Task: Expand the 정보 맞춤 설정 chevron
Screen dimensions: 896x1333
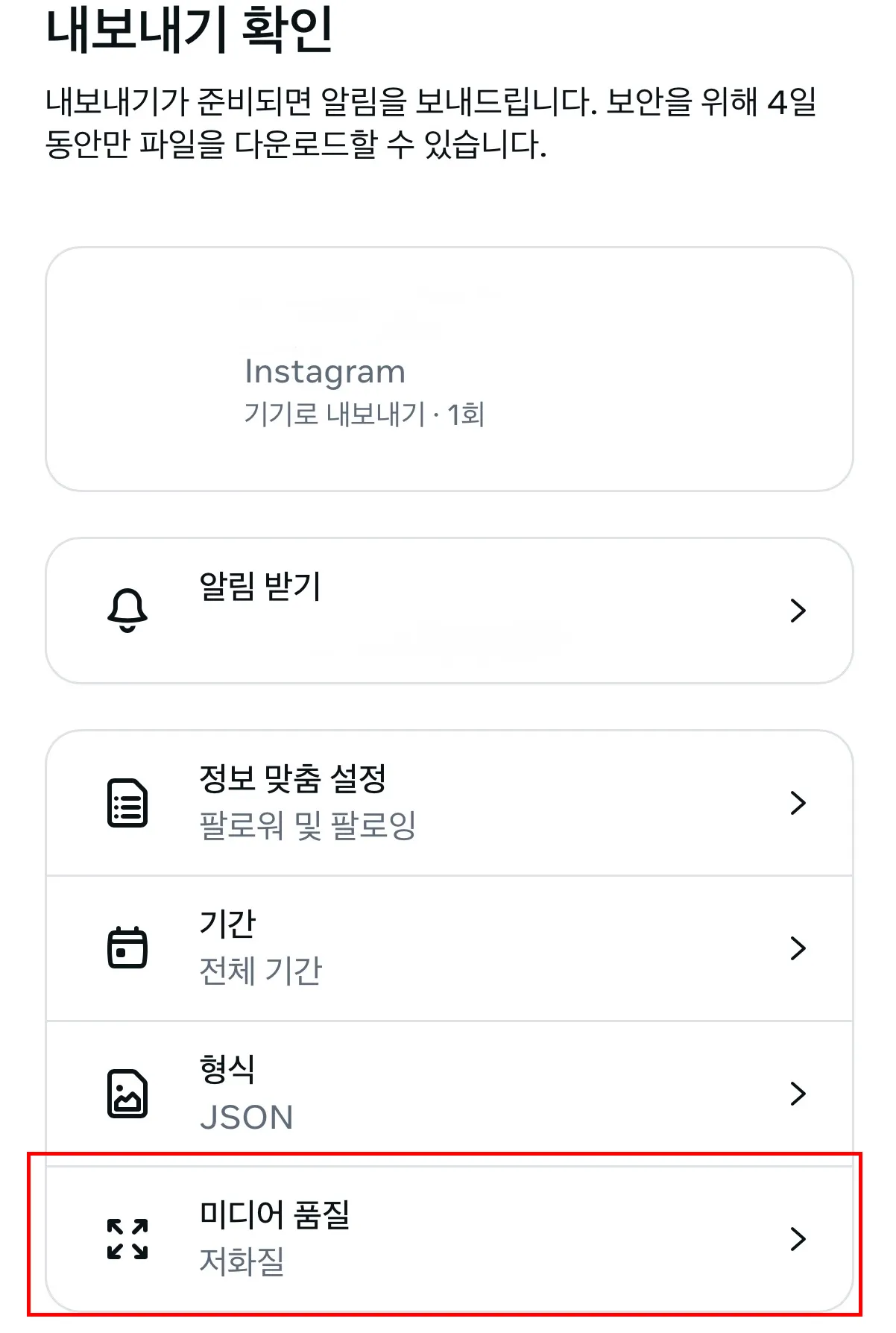Action: click(798, 802)
